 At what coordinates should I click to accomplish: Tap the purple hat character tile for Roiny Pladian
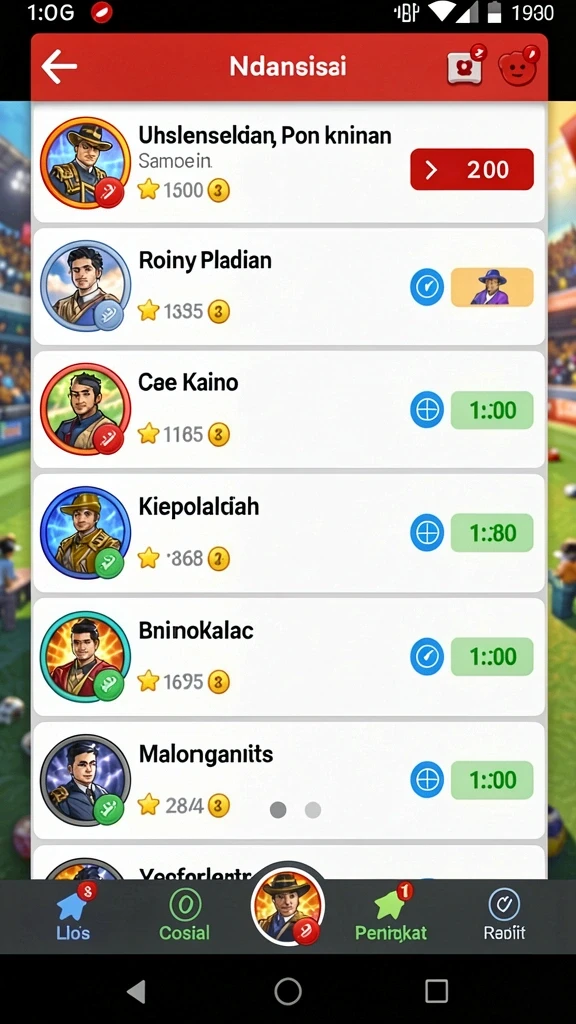pos(492,287)
